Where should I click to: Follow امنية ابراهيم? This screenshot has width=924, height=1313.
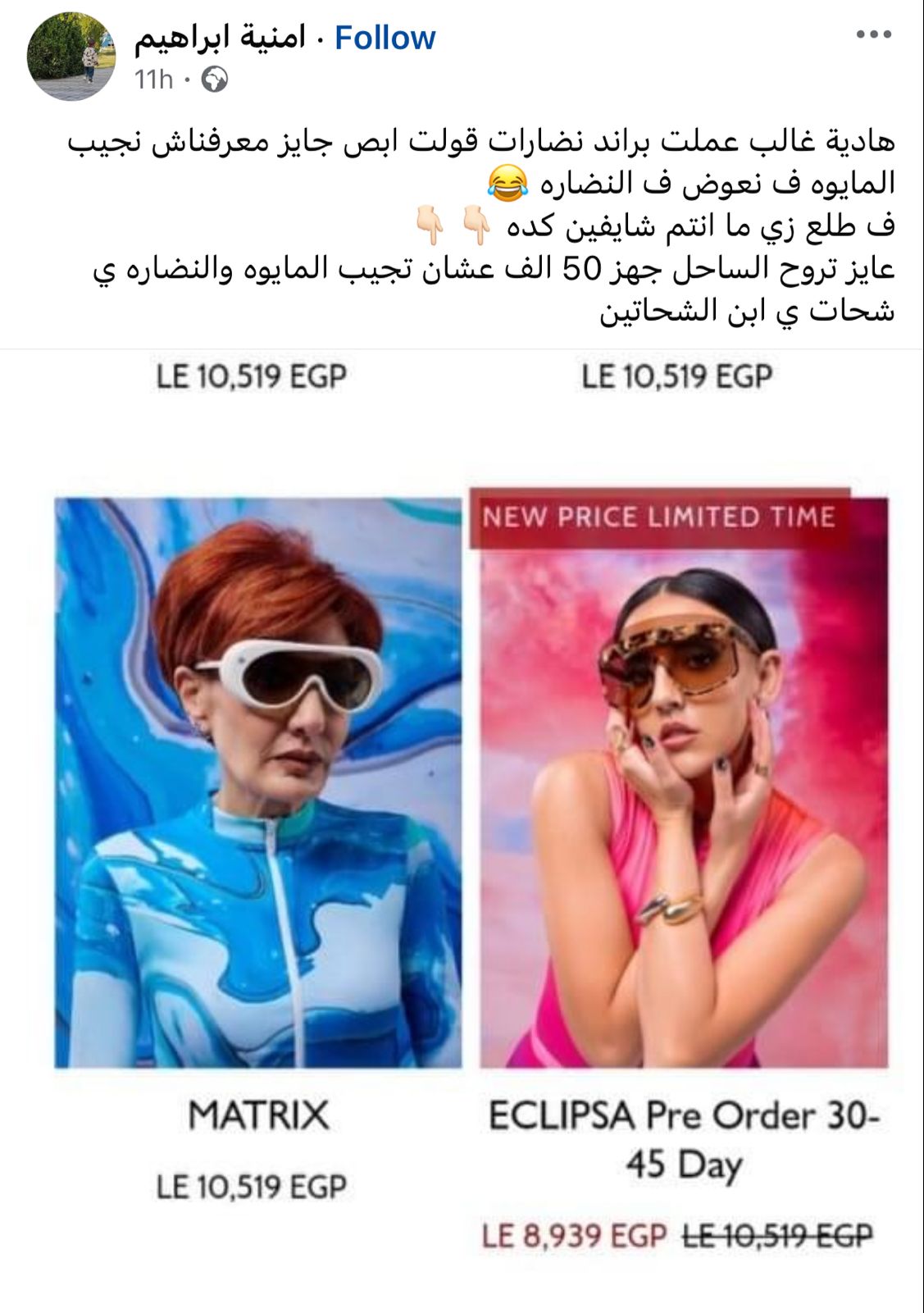[385, 38]
